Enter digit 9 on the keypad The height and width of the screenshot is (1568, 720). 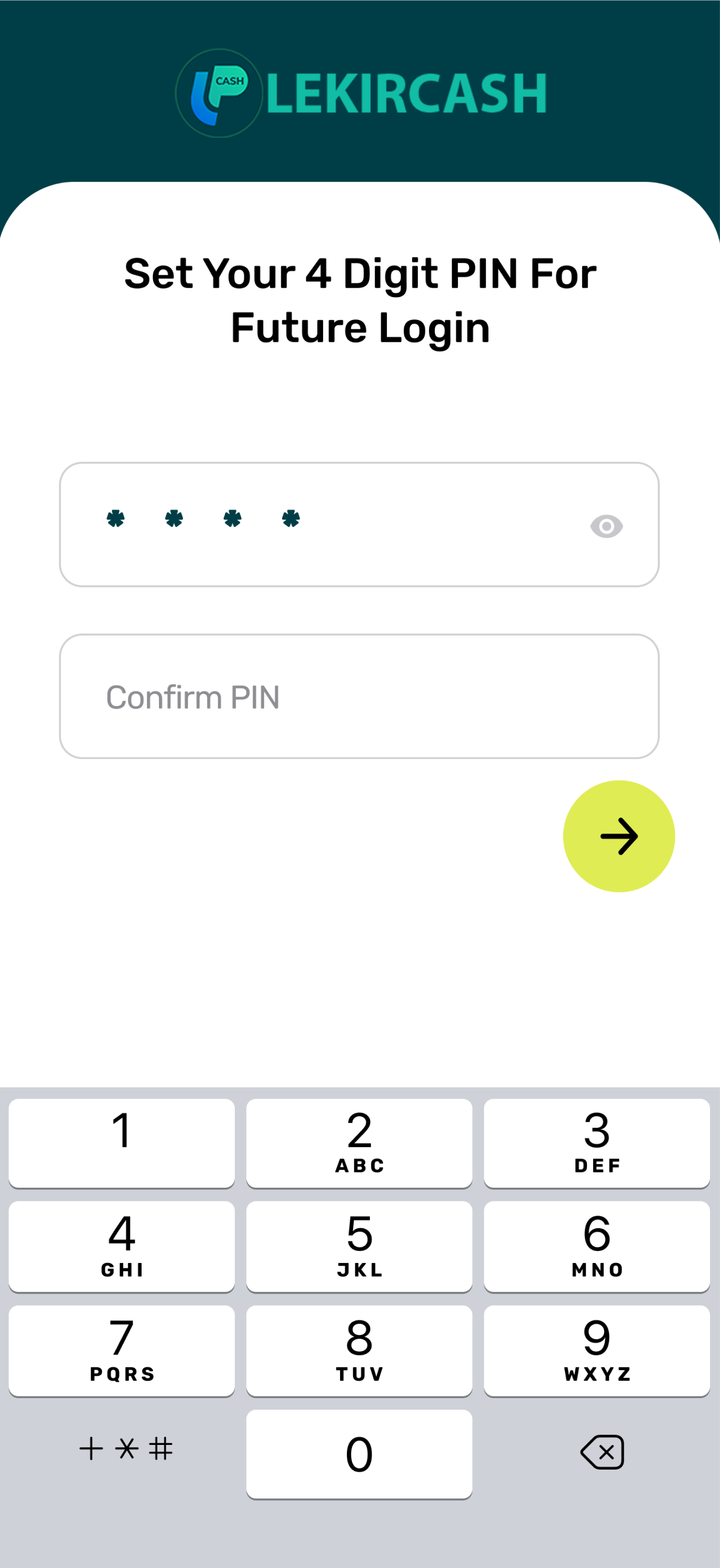[x=596, y=1350]
